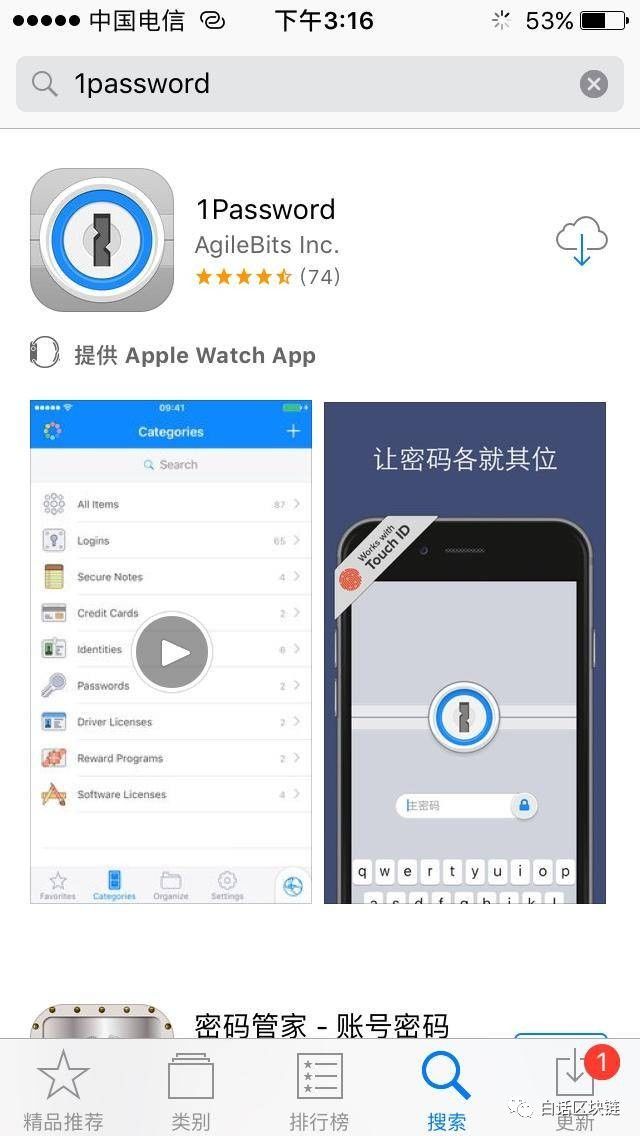
Task: Tap the 1password search field
Action: click(300, 84)
